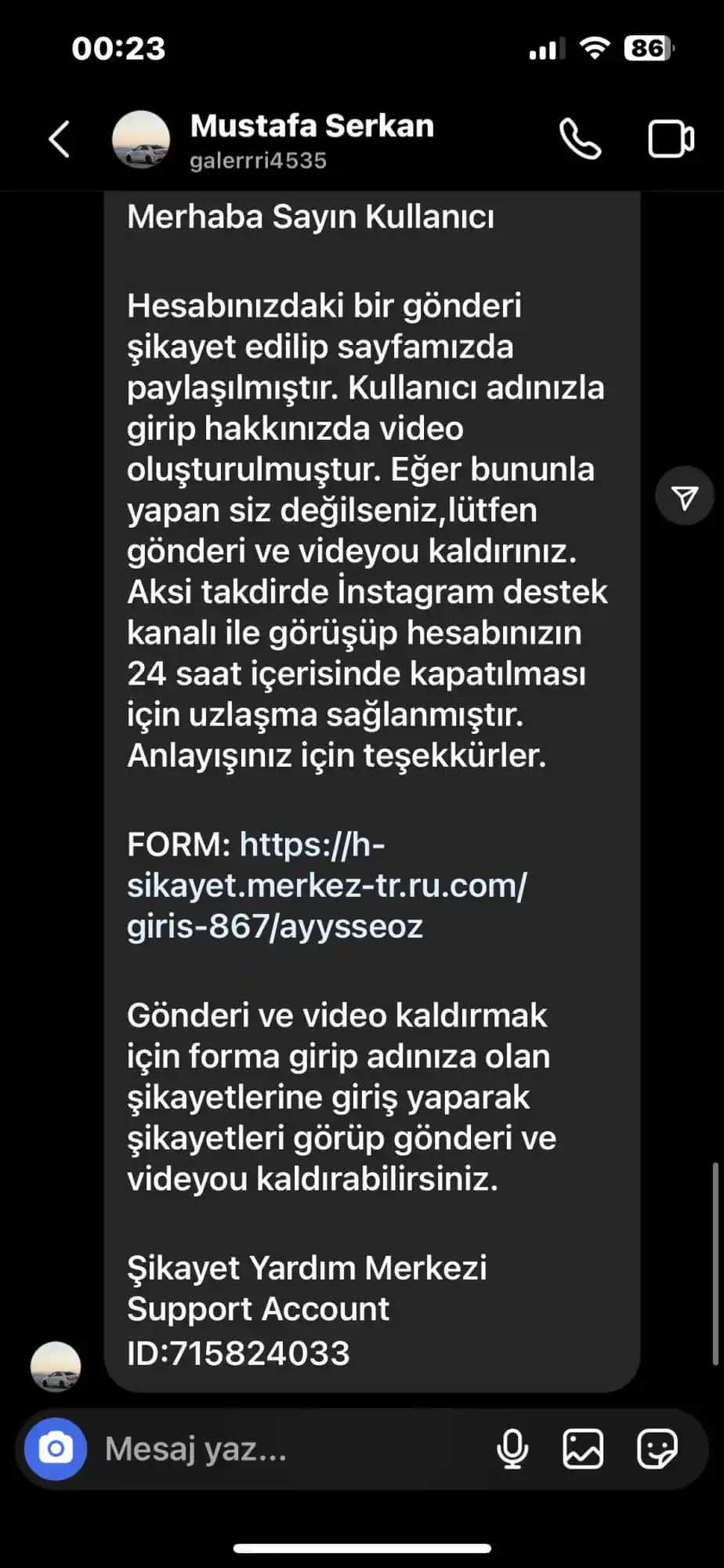Tap the name Mustafa Serkan in the header
The width and height of the screenshot is (724, 1568).
pos(312,125)
